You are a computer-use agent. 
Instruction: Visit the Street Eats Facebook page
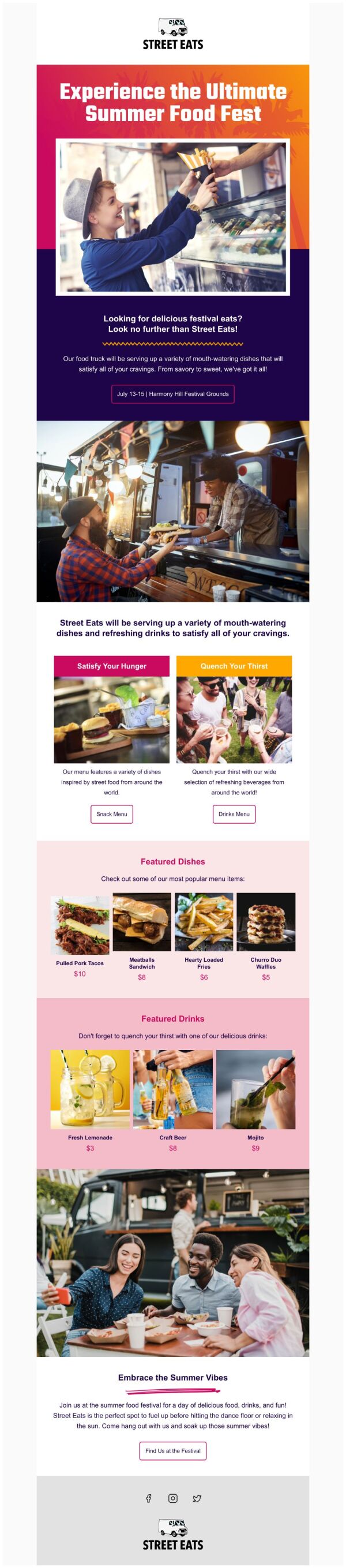click(148, 1498)
